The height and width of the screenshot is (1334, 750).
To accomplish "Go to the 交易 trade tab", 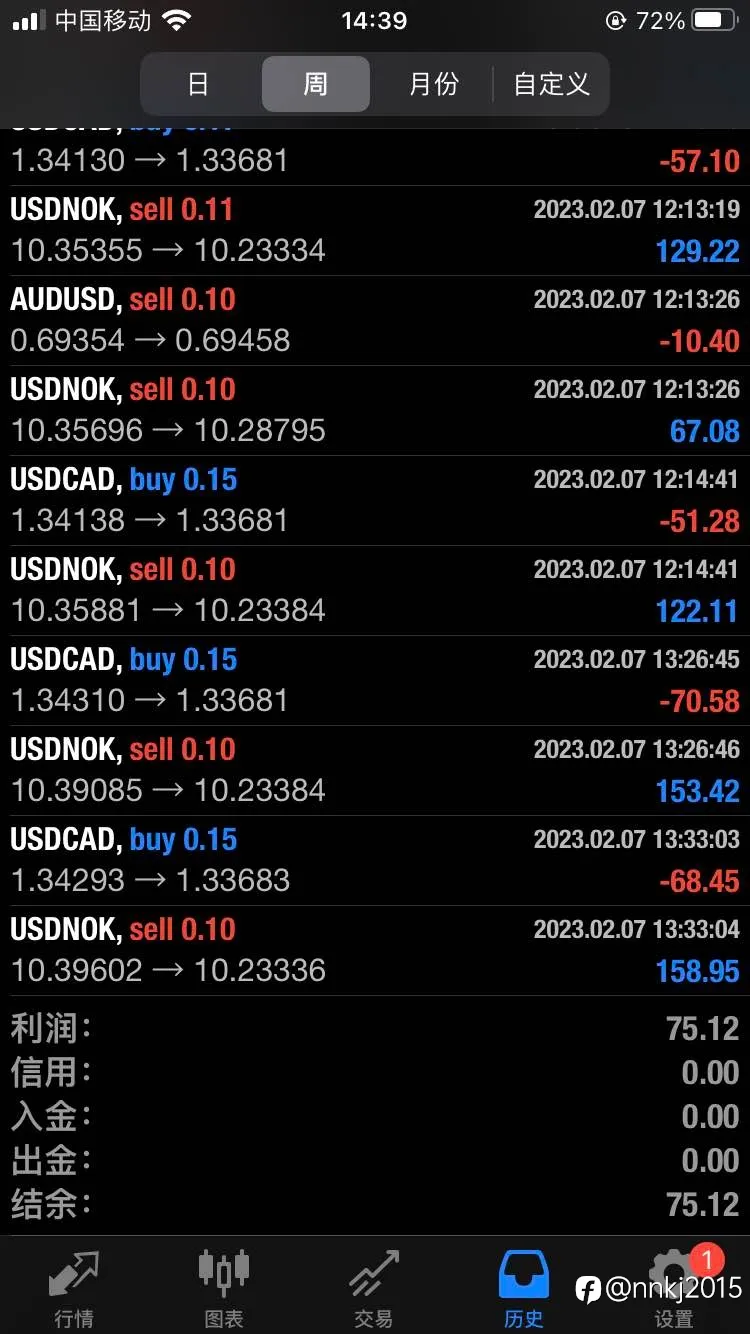I will (x=374, y=1288).
